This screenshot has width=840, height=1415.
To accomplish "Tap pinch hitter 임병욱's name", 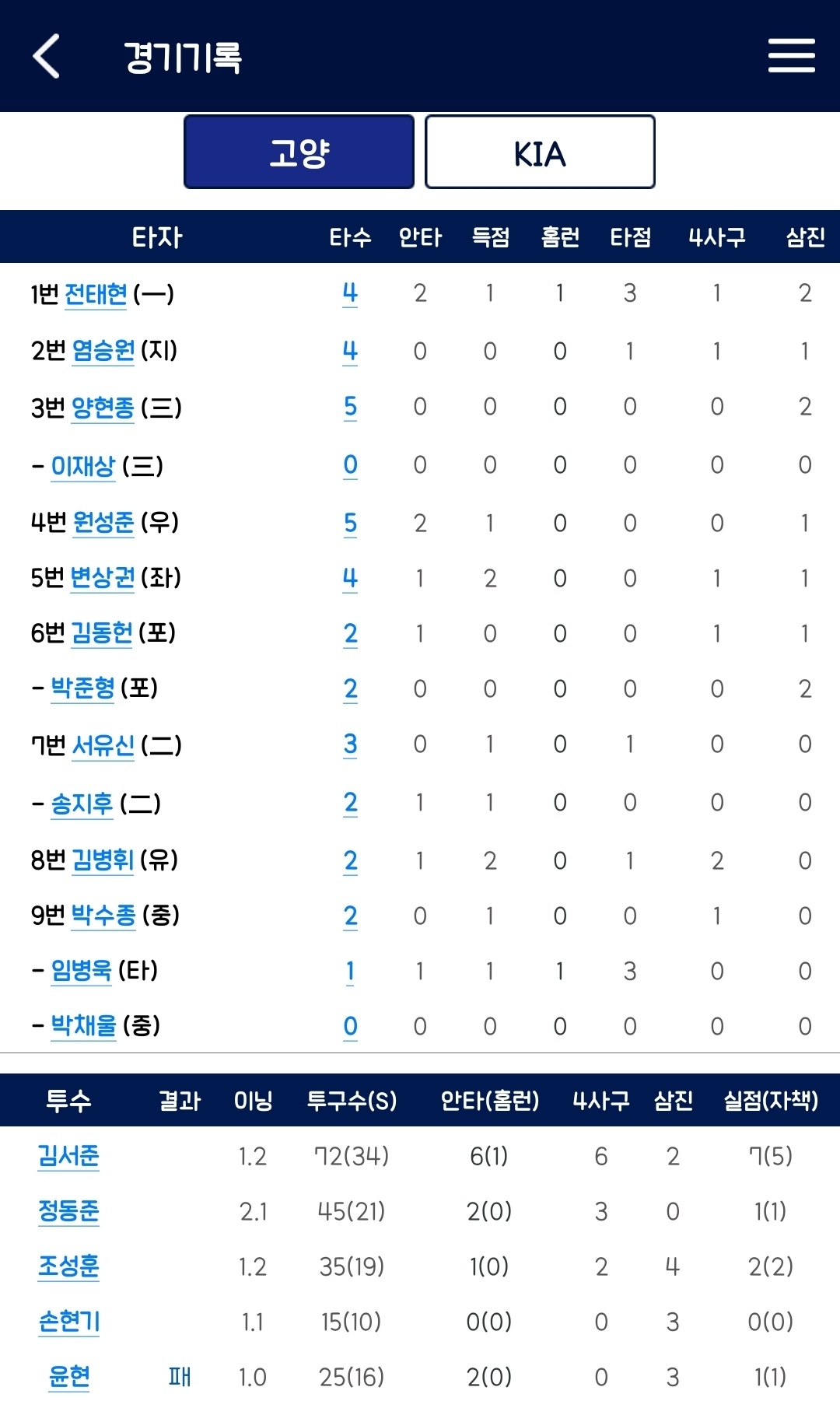I will (81, 971).
